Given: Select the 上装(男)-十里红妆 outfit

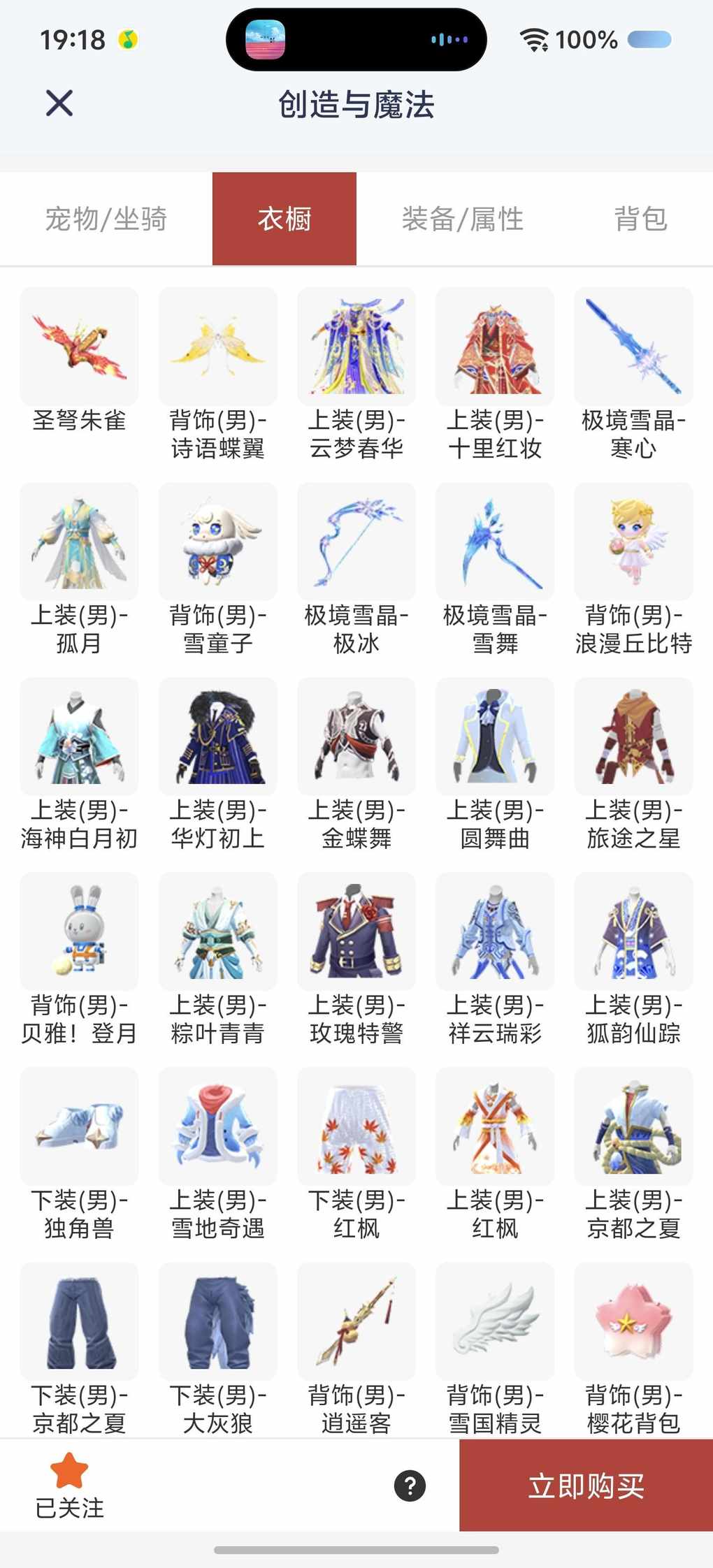Looking at the screenshot, I should click(495, 347).
